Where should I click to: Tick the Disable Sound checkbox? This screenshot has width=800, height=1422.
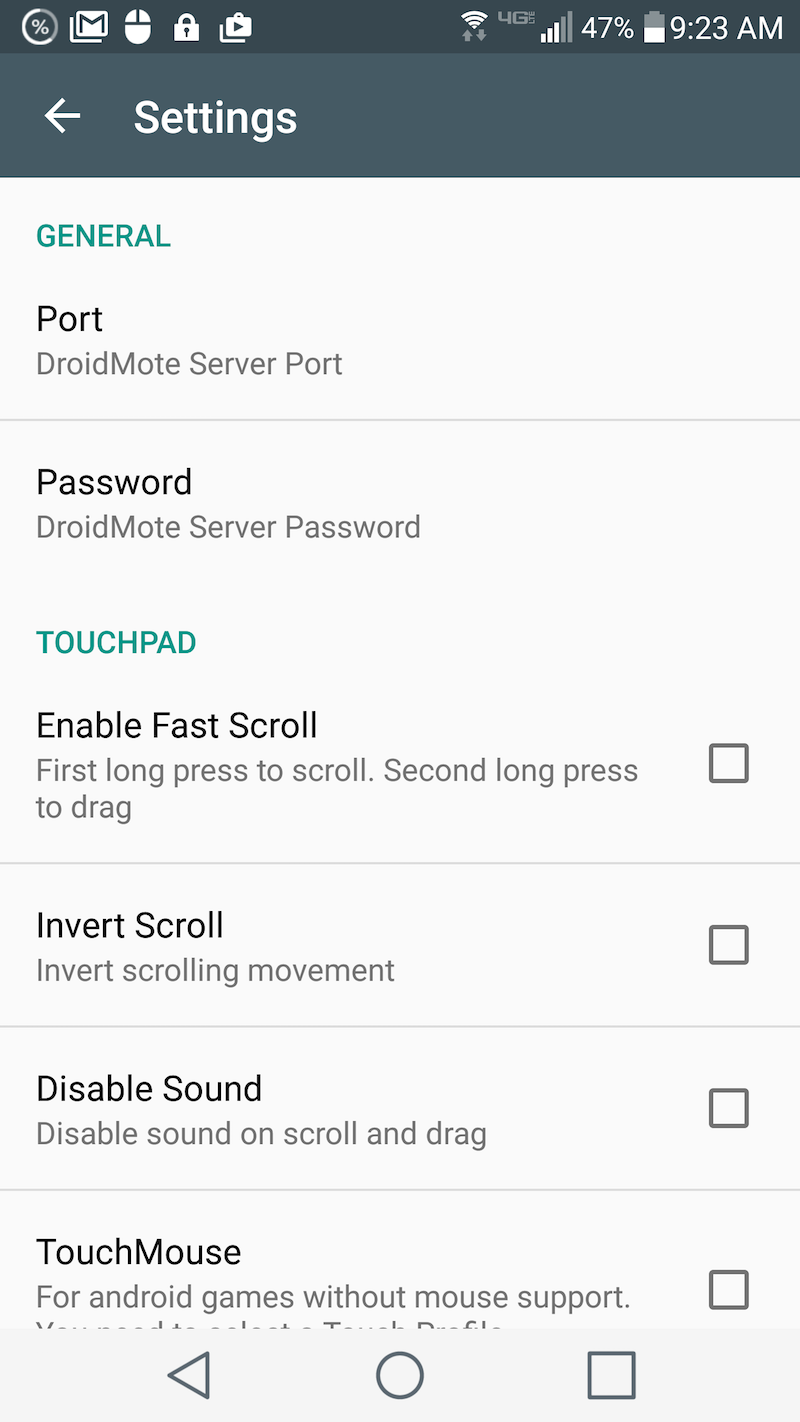coord(728,1108)
